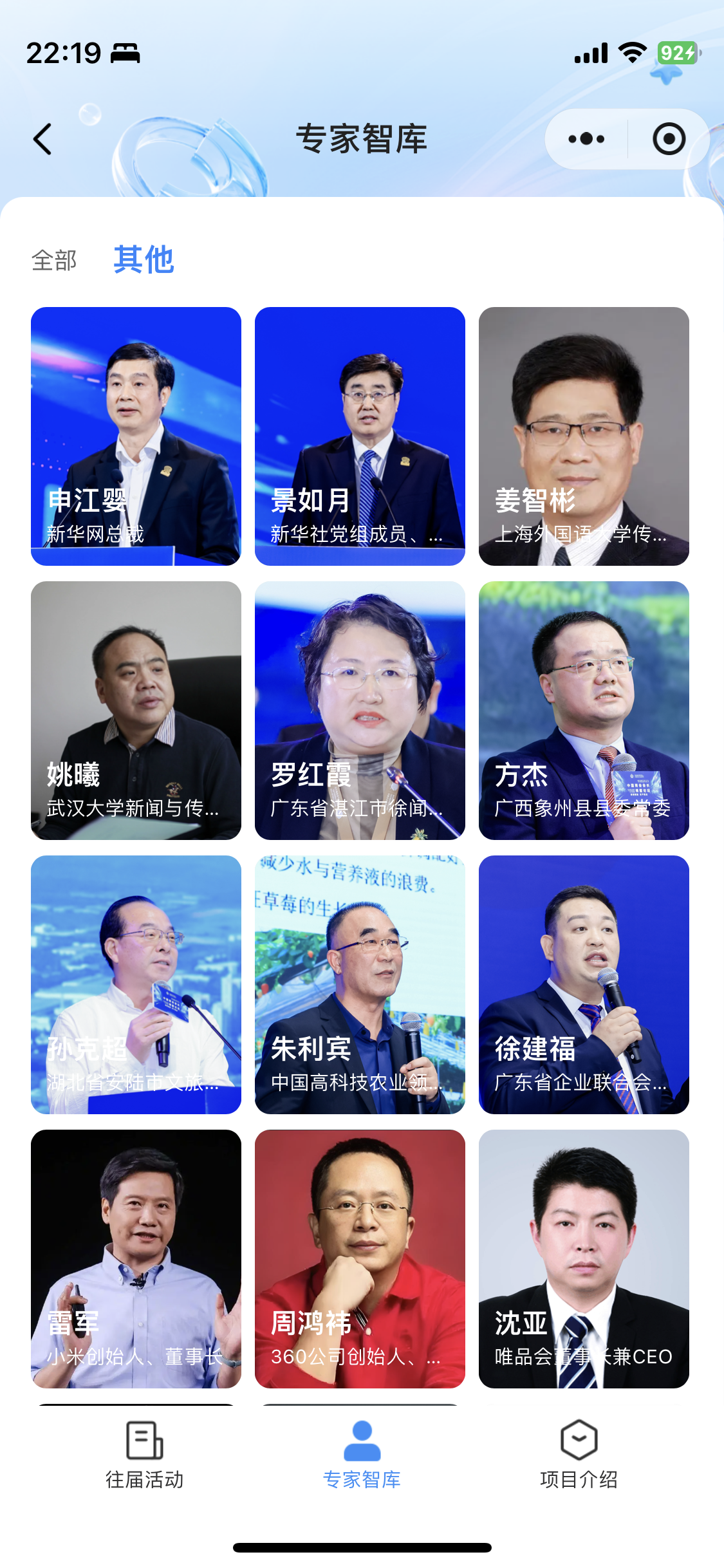Open 周鸿祎's expert card
This screenshot has height=1568, width=724.
360,1258
